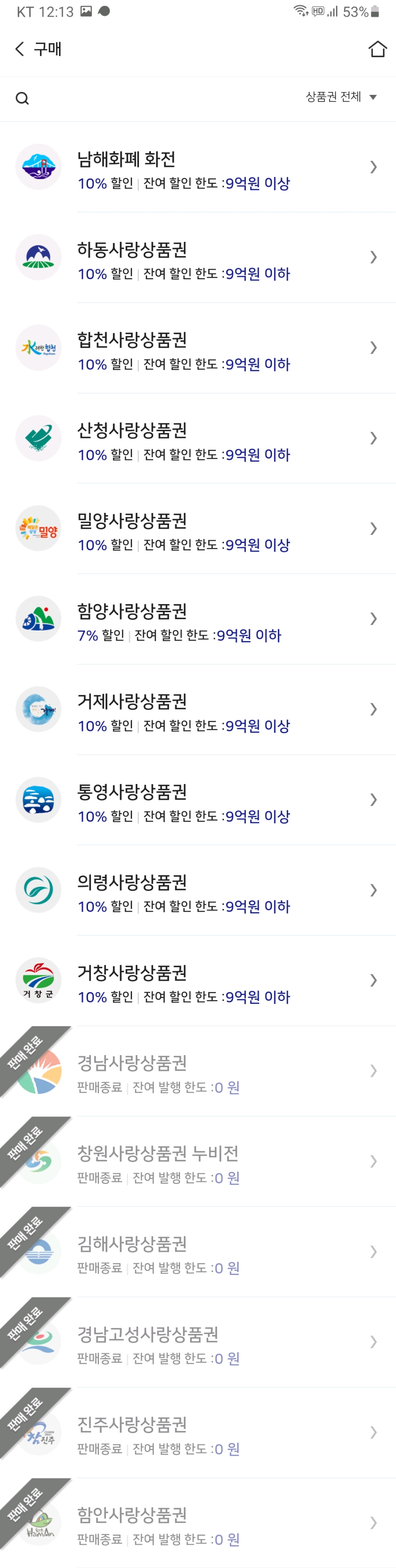Expand the 상품권 전체 dropdown

point(341,97)
